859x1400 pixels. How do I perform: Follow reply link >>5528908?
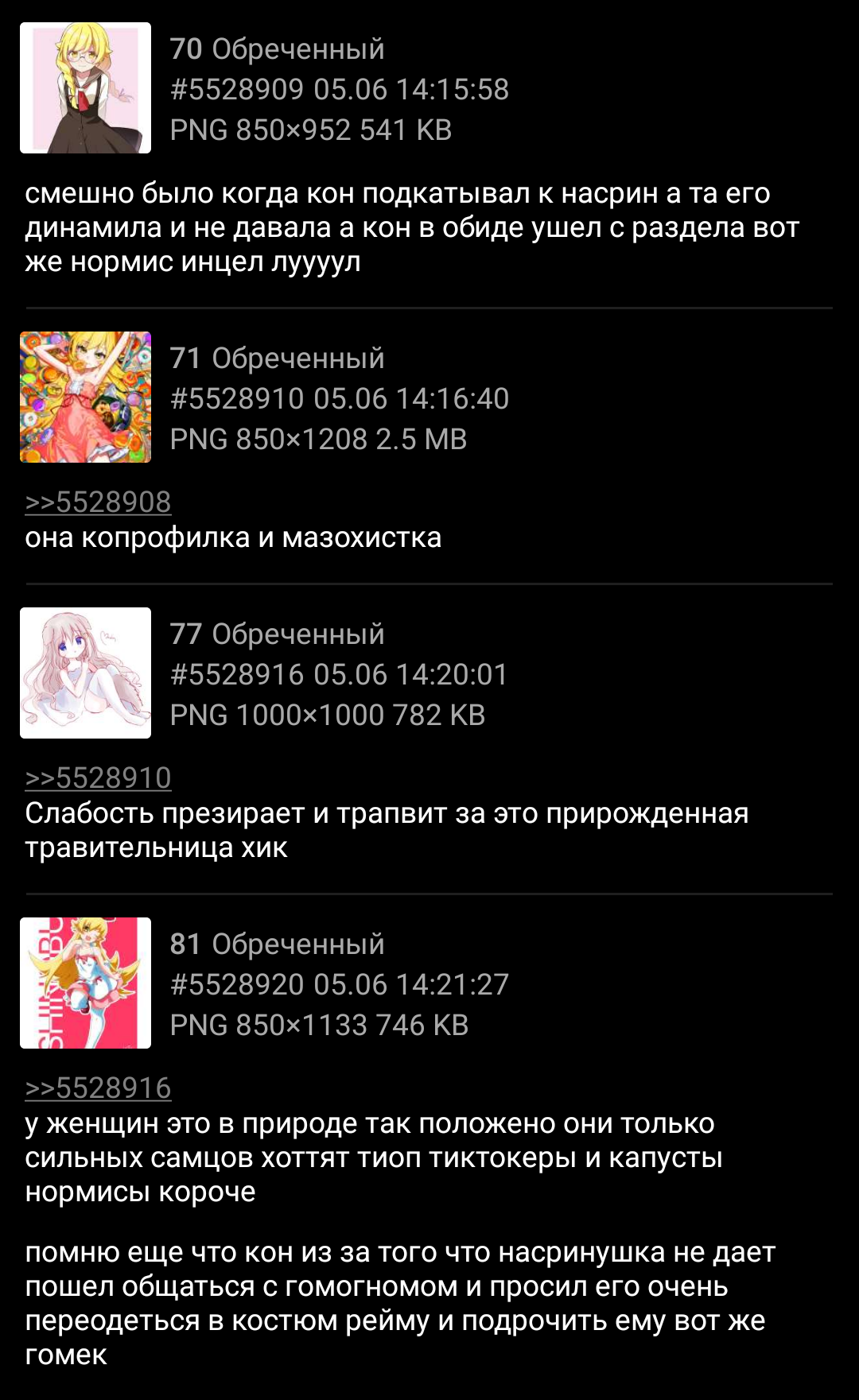(x=98, y=502)
